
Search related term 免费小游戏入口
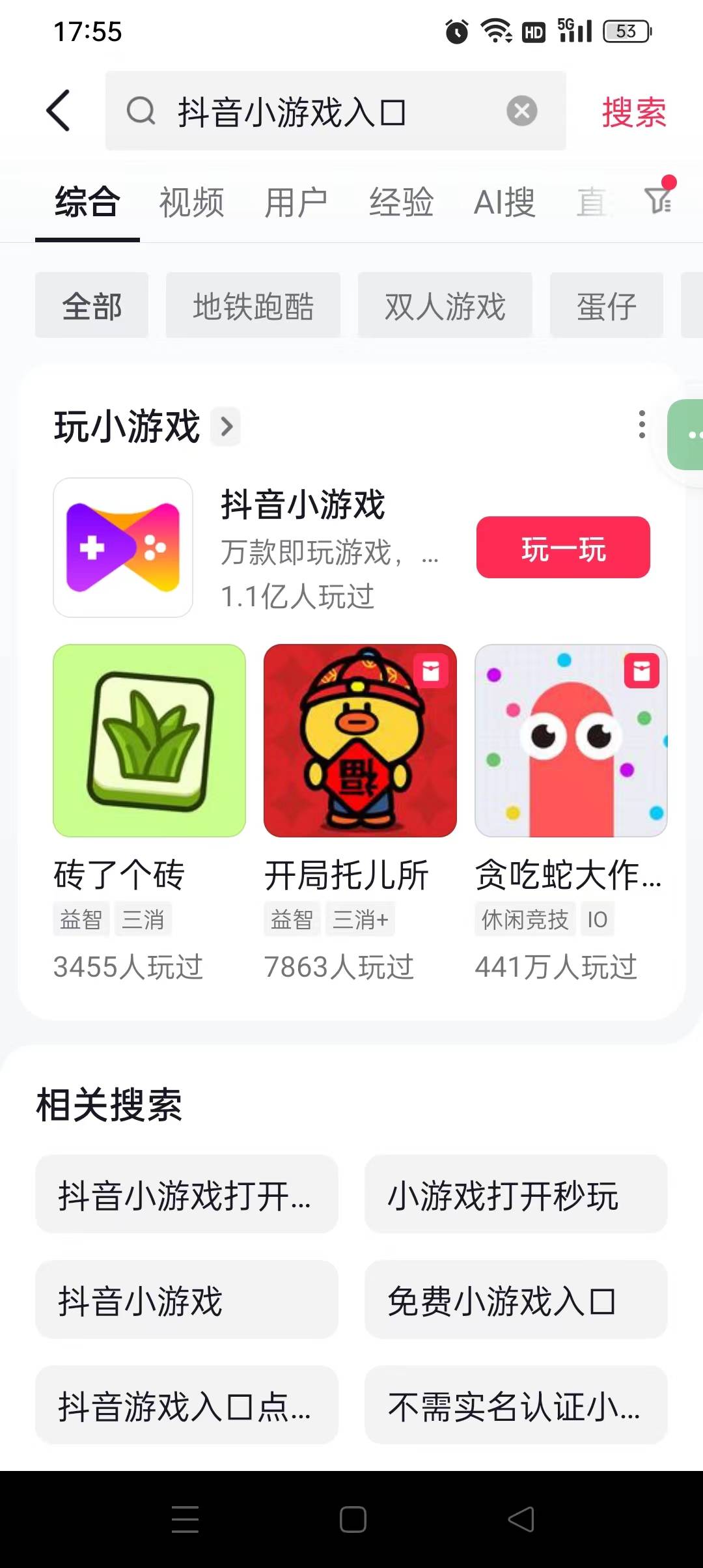coord(516,1299)
